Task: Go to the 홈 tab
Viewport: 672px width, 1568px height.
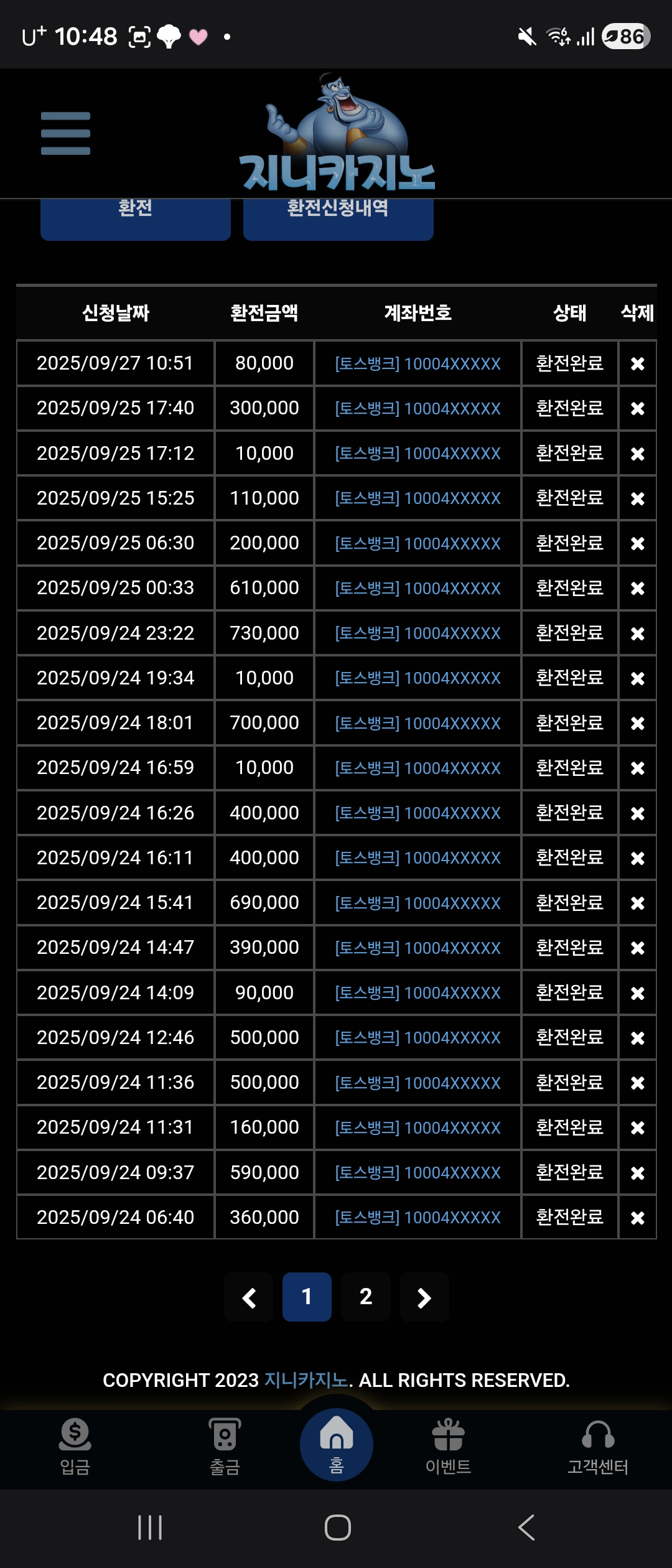Action: point(337,1444)
